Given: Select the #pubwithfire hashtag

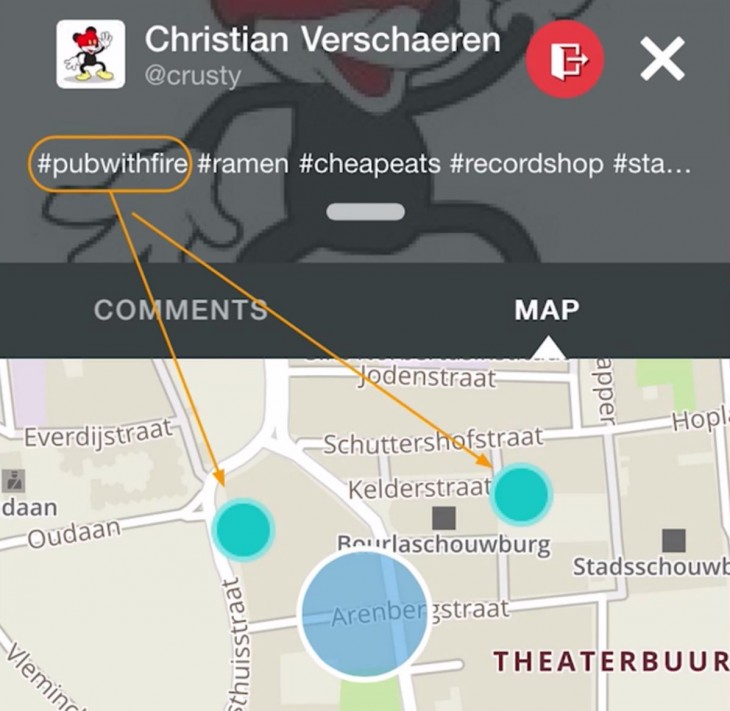Looking at the screenshot, I should (x=112, y=163).
